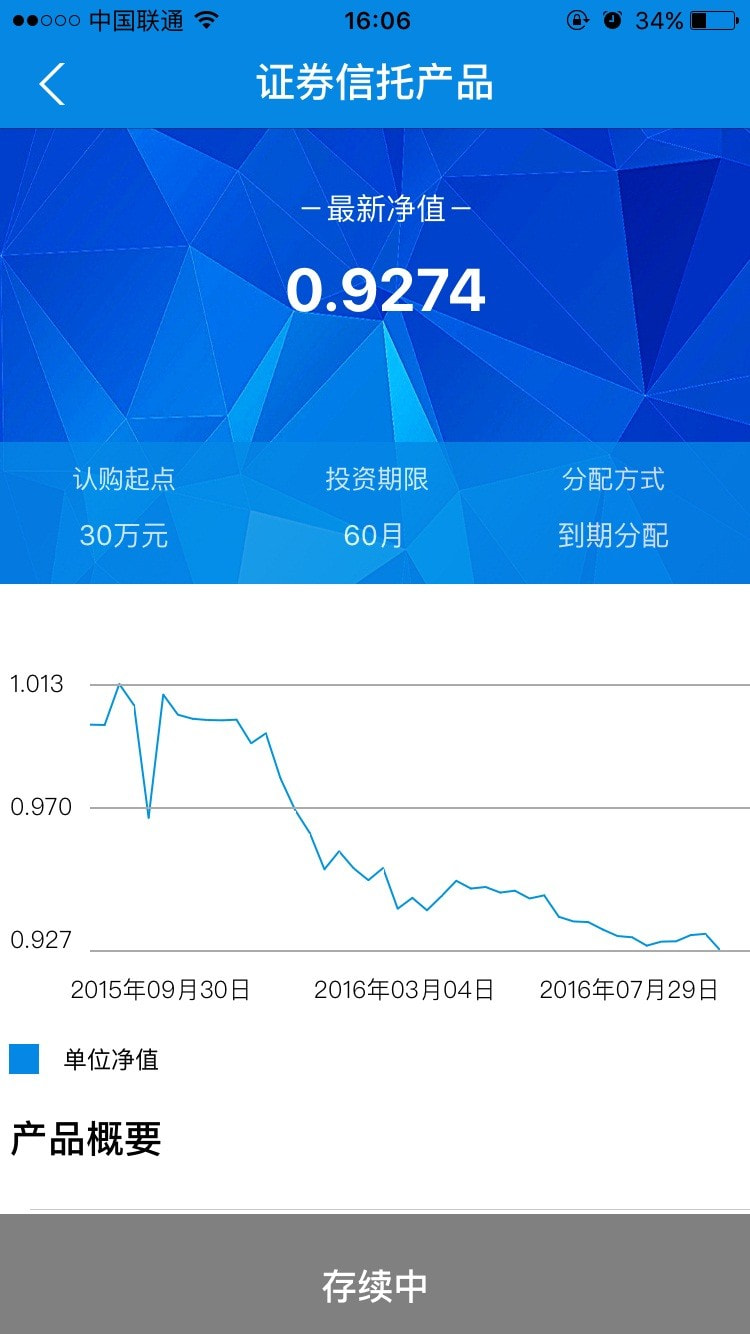Toggle the 投资期限 60月 field

[375, 536]
